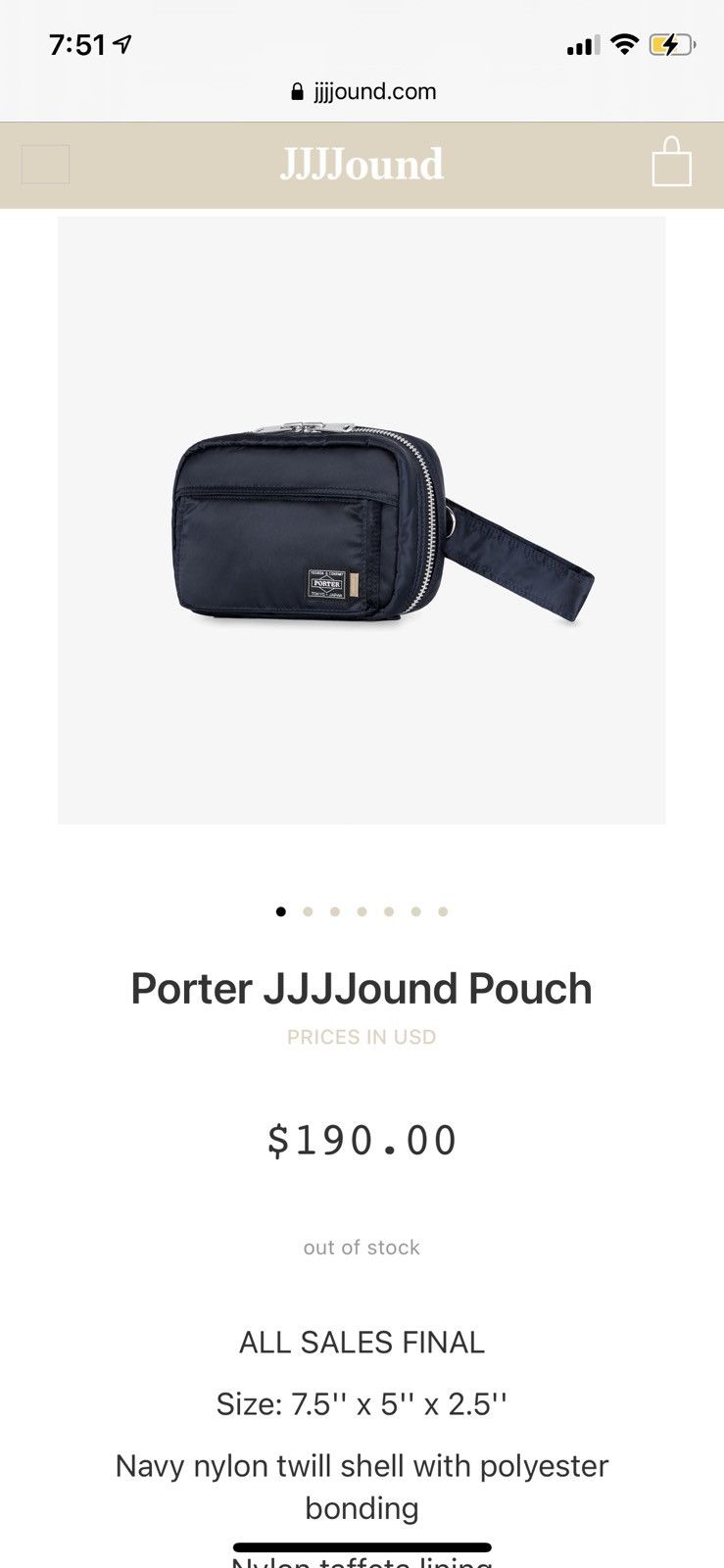724x1568 pixels.
Task: Tap the product pouch photo
Action: tap(362, 517)
